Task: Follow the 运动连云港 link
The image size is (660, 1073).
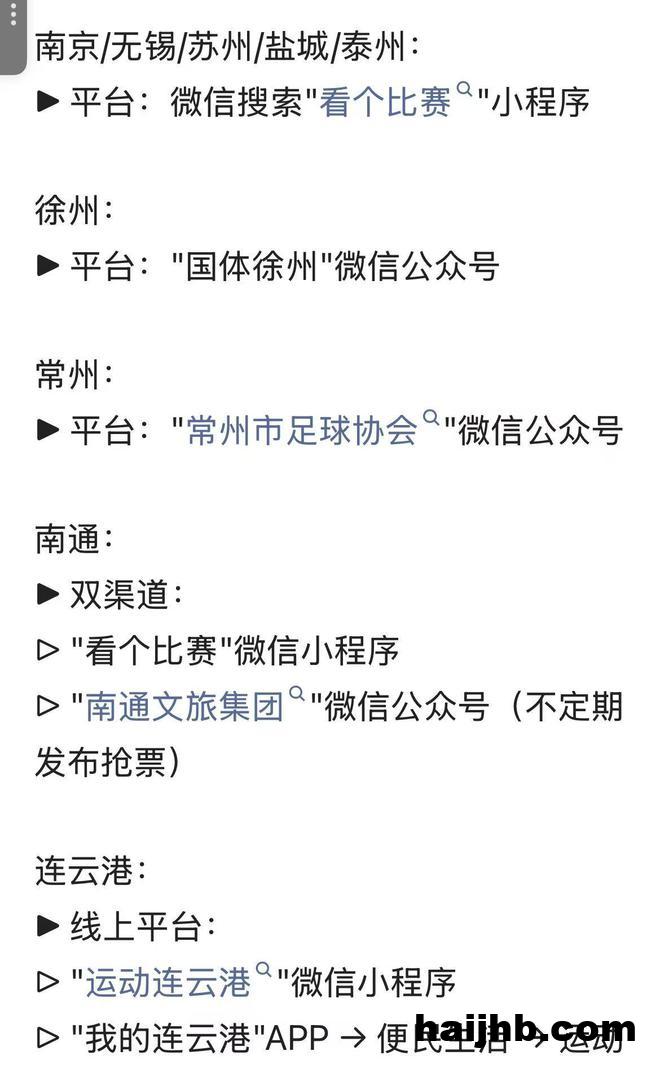Action: [168, 983]
